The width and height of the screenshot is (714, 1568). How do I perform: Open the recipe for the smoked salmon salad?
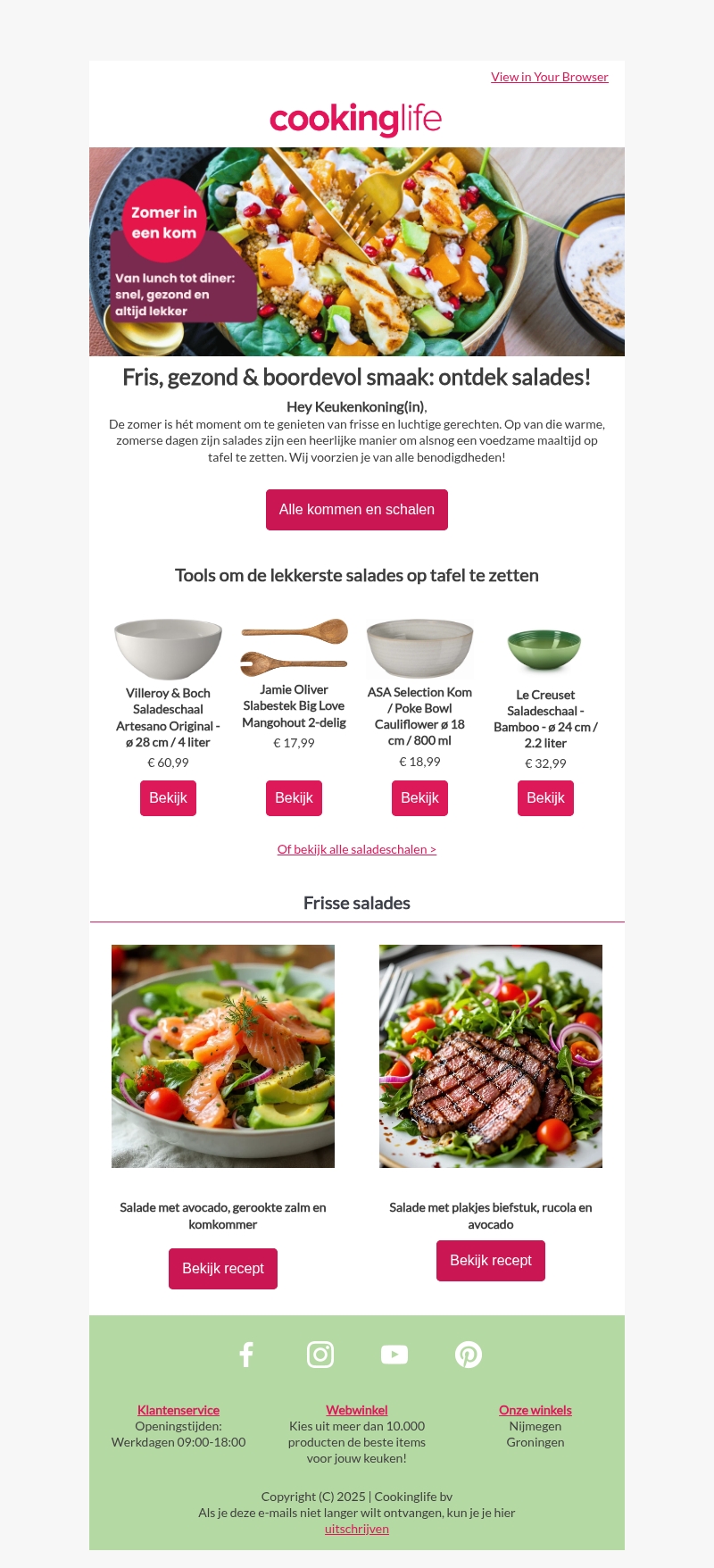[x=222, y=1269]
